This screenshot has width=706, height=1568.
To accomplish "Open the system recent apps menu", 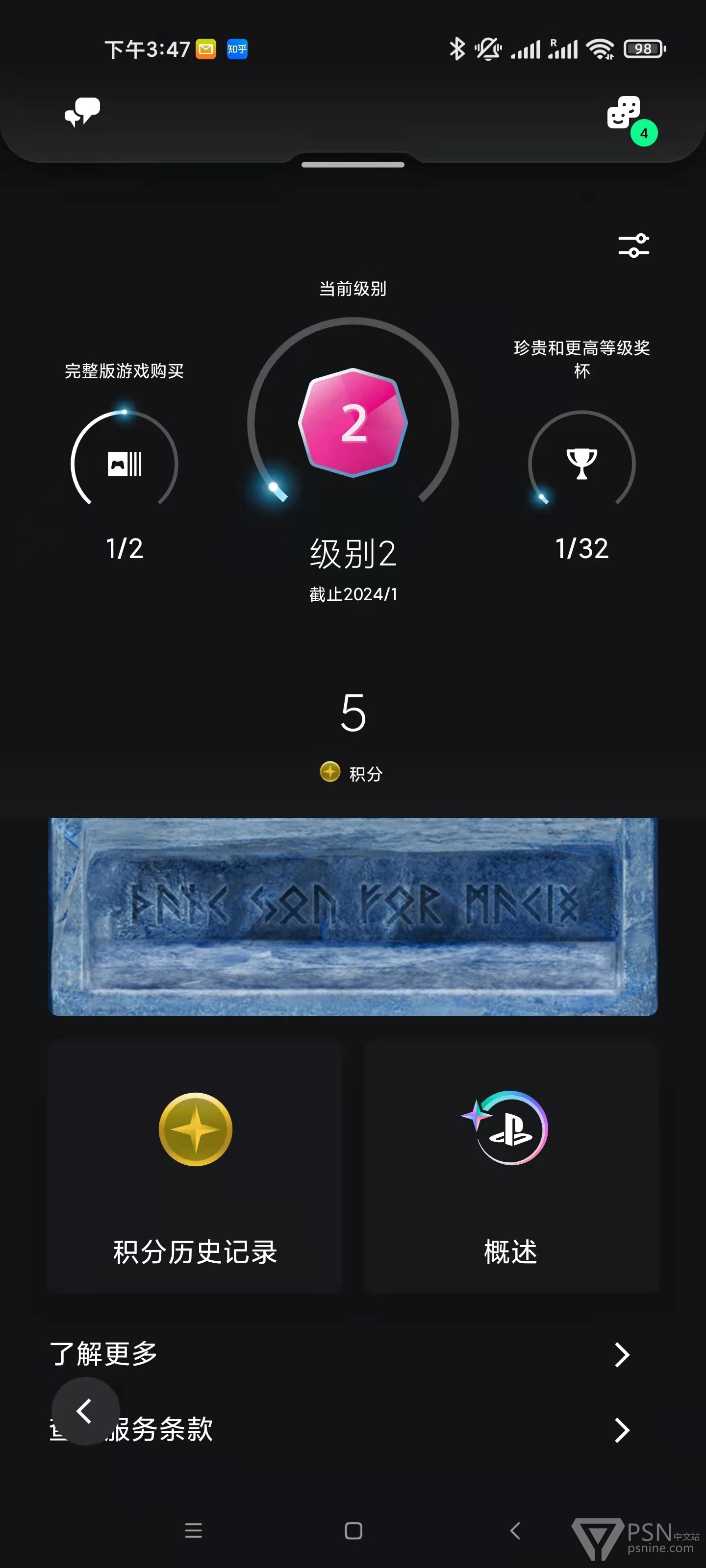I will (193, 1531).
